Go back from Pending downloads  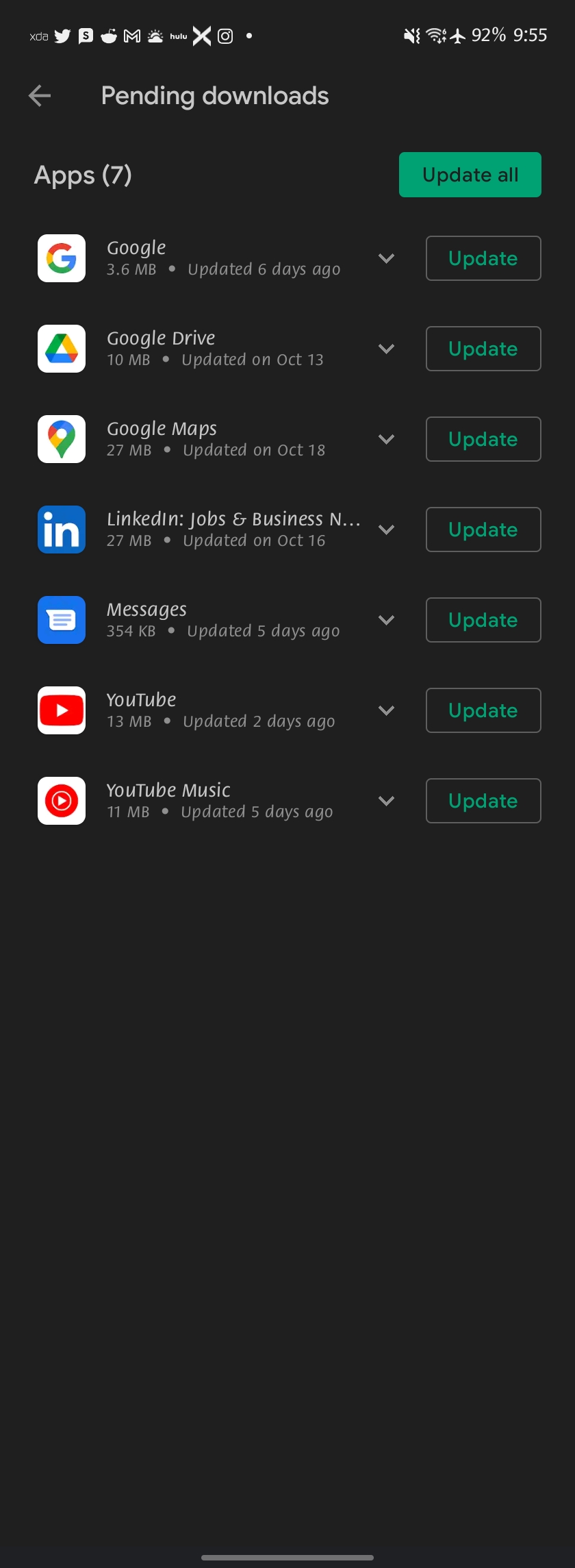40,96
